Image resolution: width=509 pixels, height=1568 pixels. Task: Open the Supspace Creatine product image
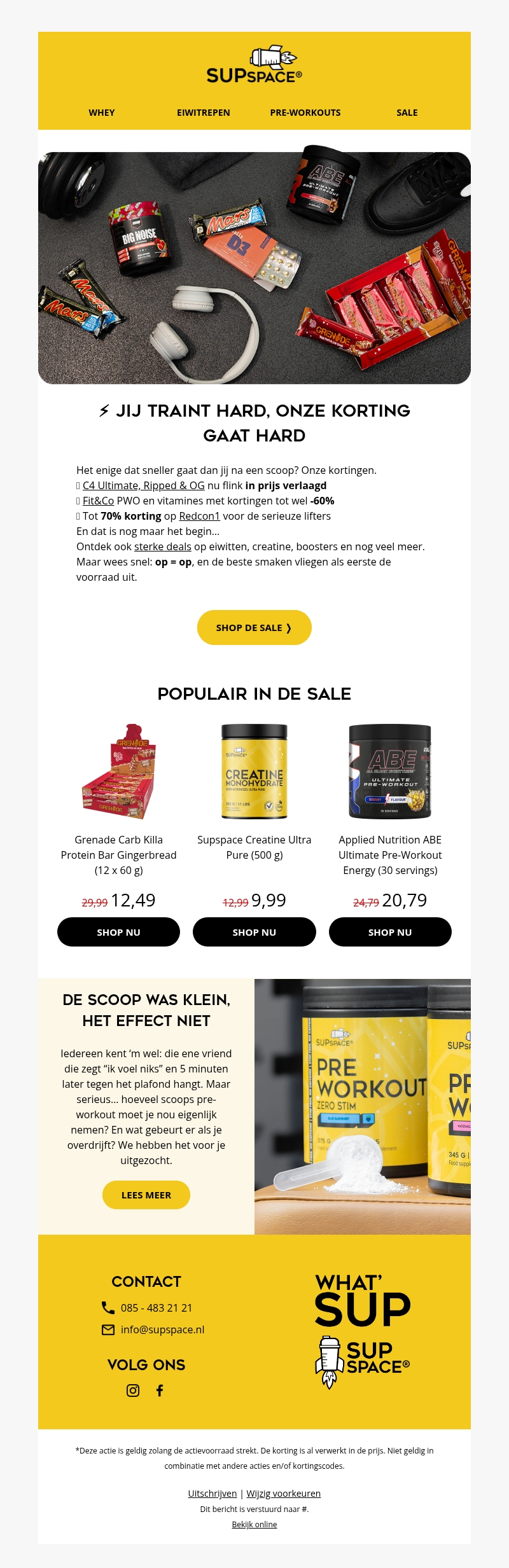pyautogui.click(x=254, y=771)
